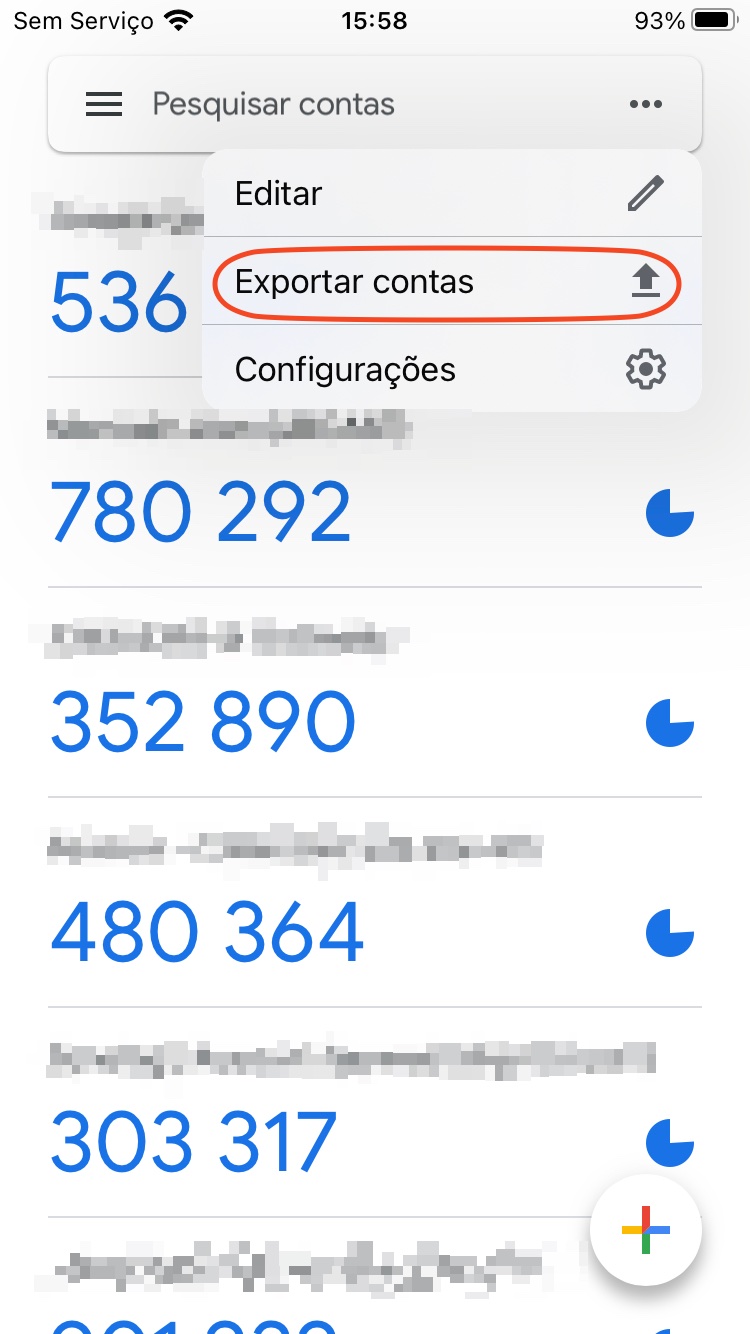Screen dimensions: 750x1334
Task: Add a new account with plus button
Action: pyautogui.click(x=646, y=1230)
